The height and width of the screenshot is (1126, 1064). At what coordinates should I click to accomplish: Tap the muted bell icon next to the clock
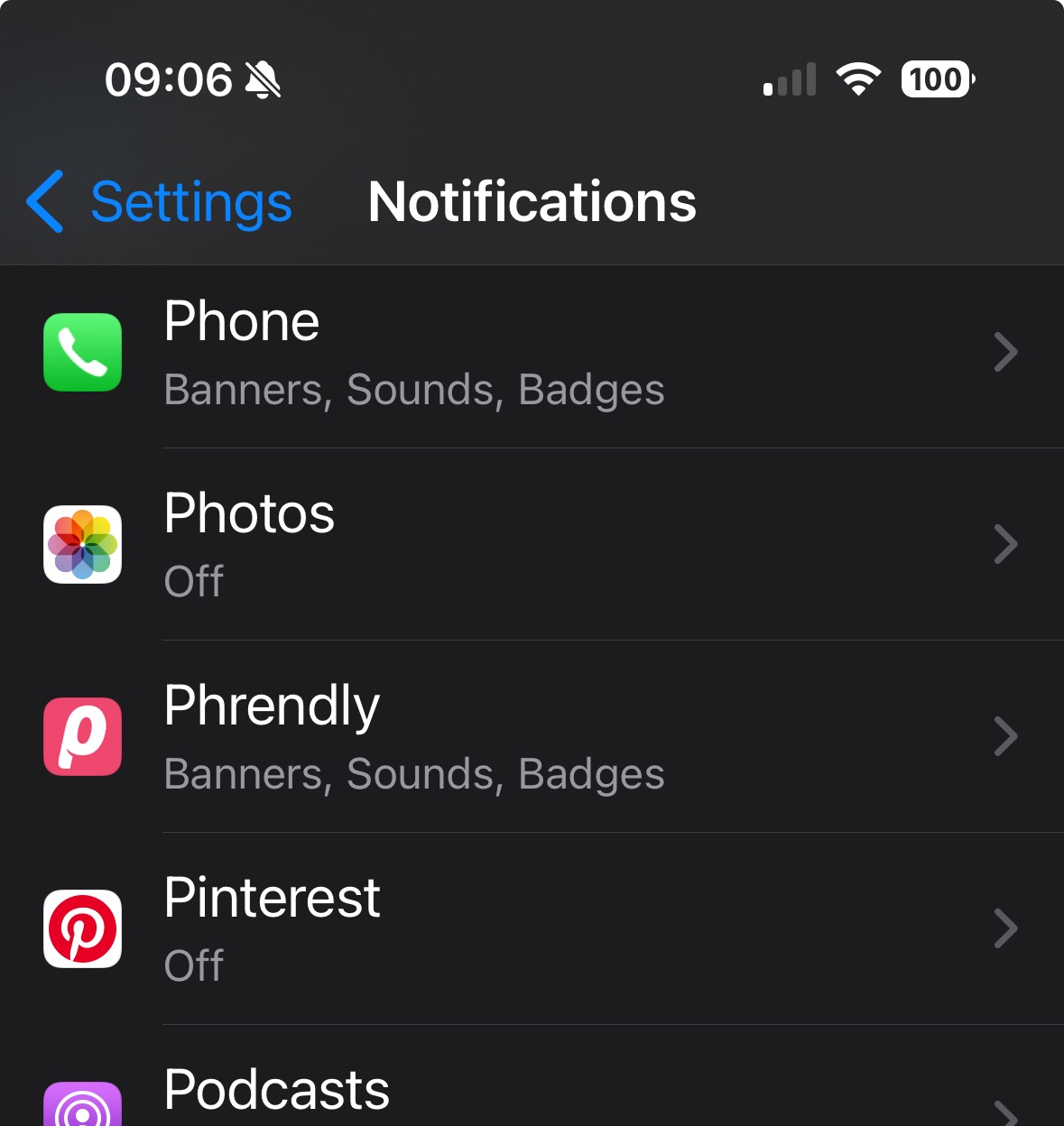point(263,81)
